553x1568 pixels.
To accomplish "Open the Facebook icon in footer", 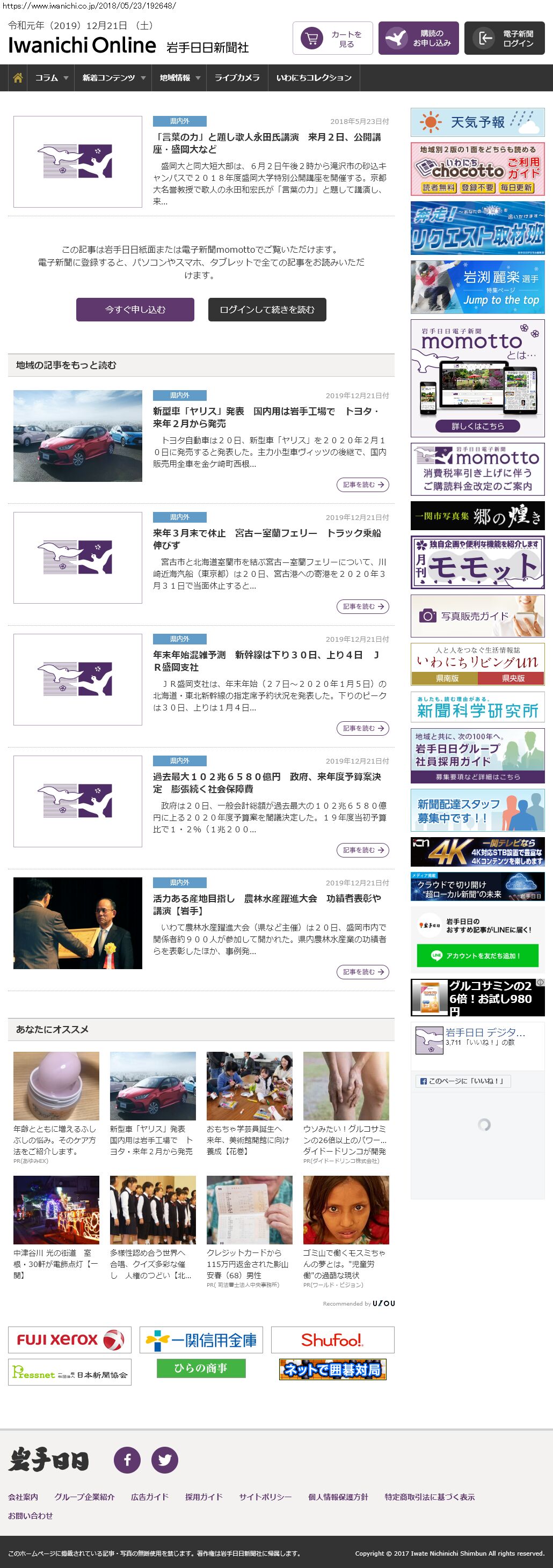I will pos(127,1460).
